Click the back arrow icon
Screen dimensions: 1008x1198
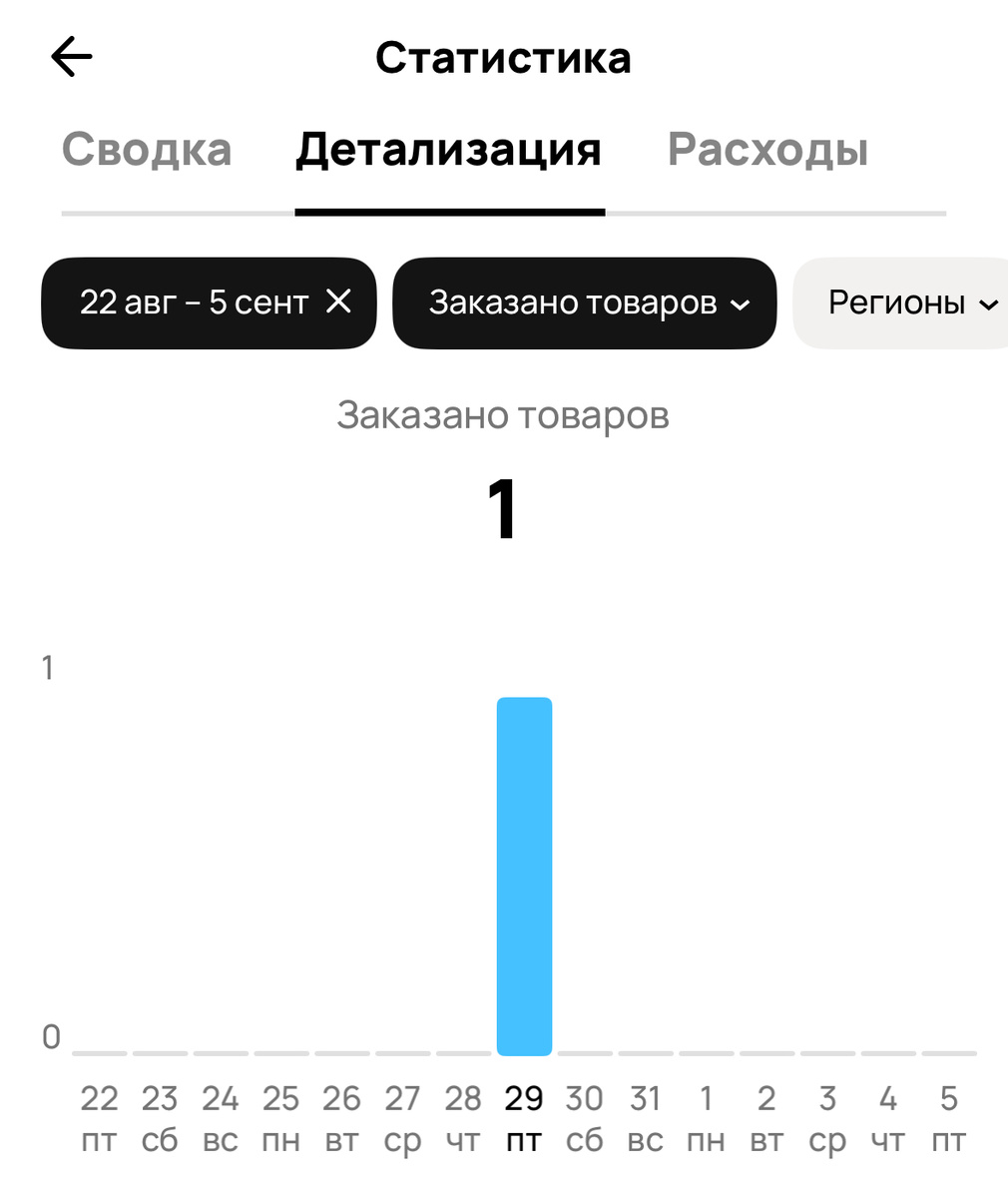[x=70, y=57]
